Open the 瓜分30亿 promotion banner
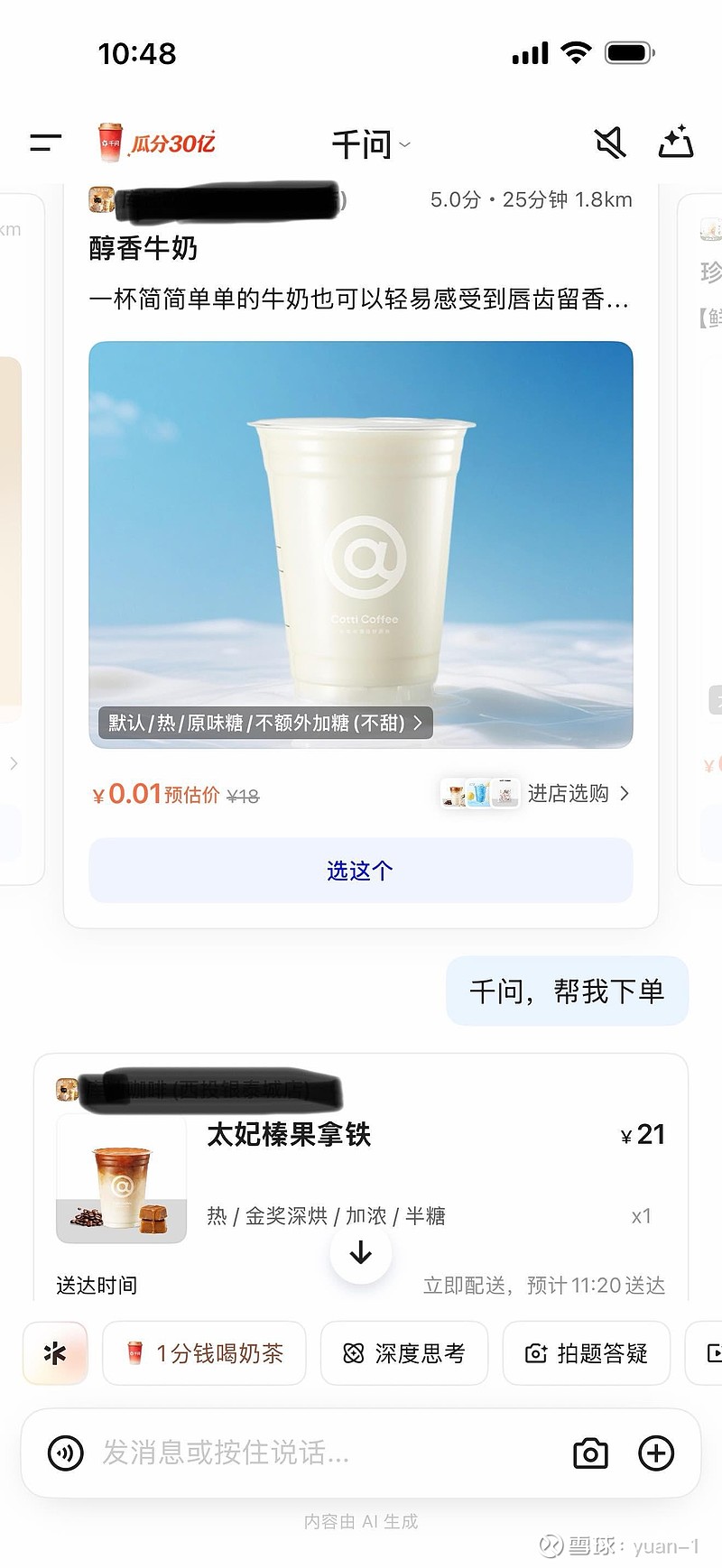This screenshot has height=1568, width=722. pos(157,143)
